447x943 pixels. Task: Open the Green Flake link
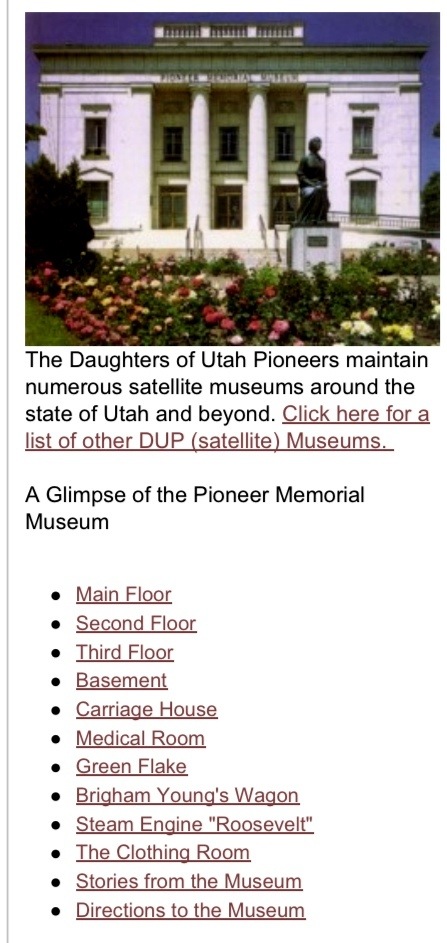click(131, 766)
